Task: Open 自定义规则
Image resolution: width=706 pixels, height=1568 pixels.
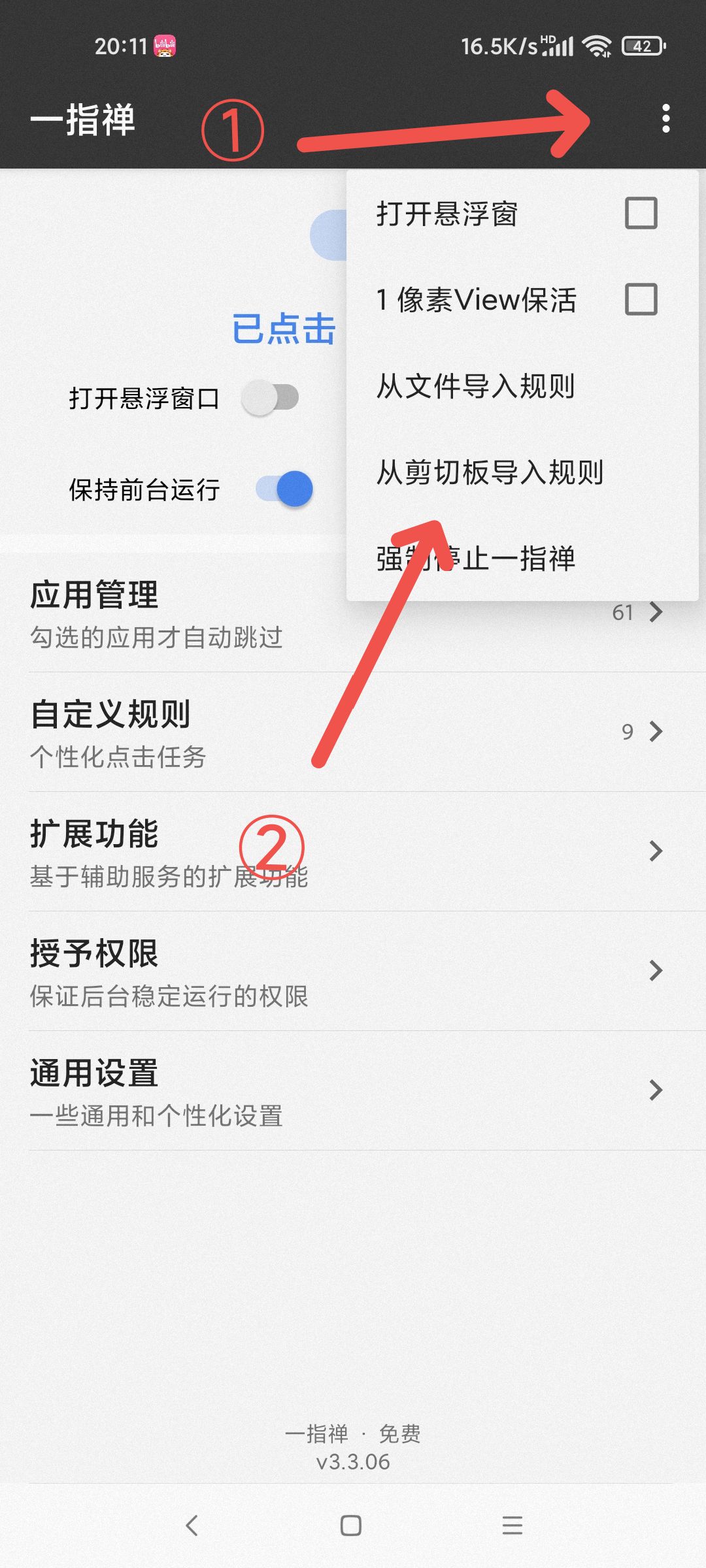Action: tap(327, 732)
